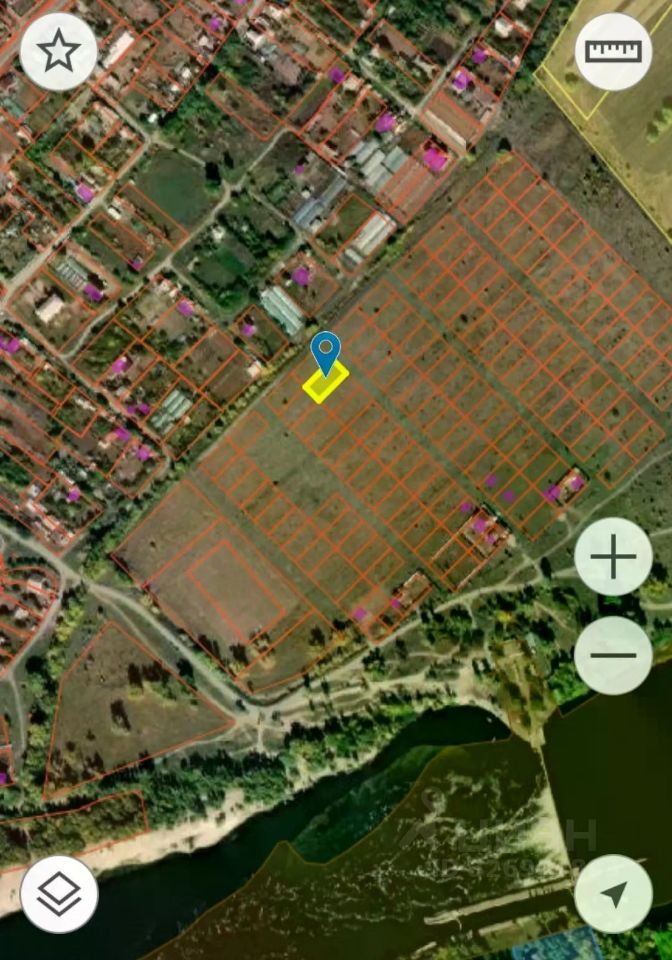Add this location to favorites

[x=59, y=51]
